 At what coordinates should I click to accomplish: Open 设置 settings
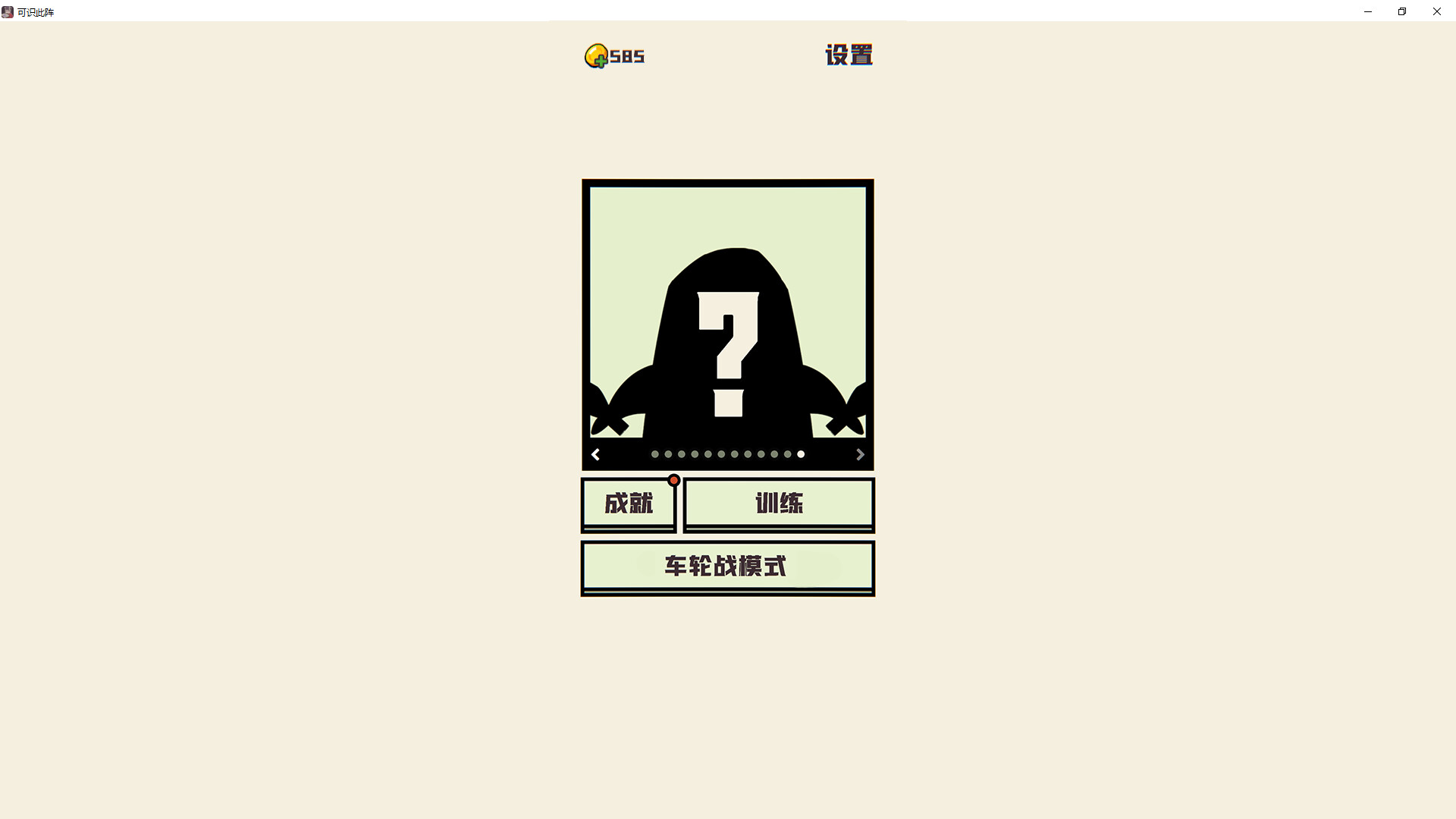click(849, 55)
